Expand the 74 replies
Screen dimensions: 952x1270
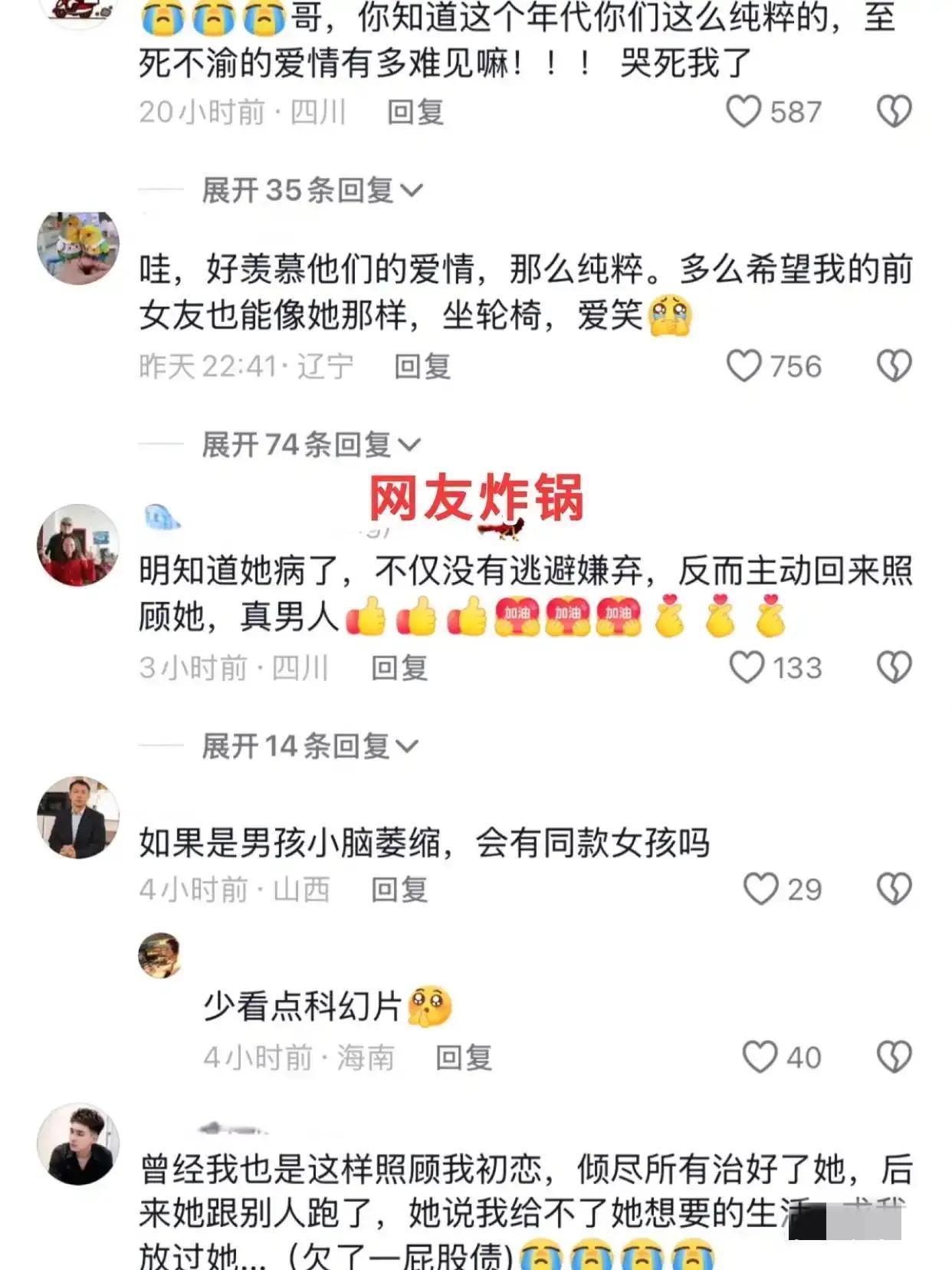coord(311,445)
